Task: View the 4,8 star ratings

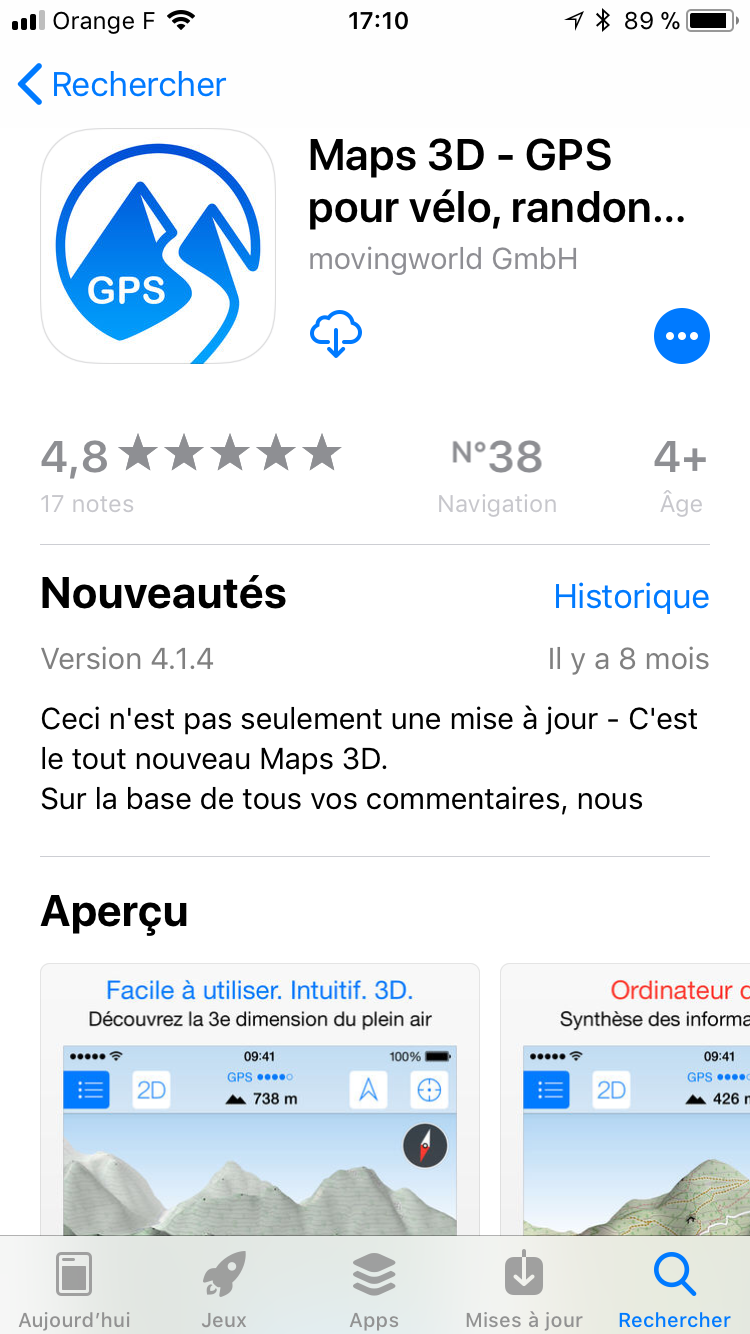Action: (190, 470)
